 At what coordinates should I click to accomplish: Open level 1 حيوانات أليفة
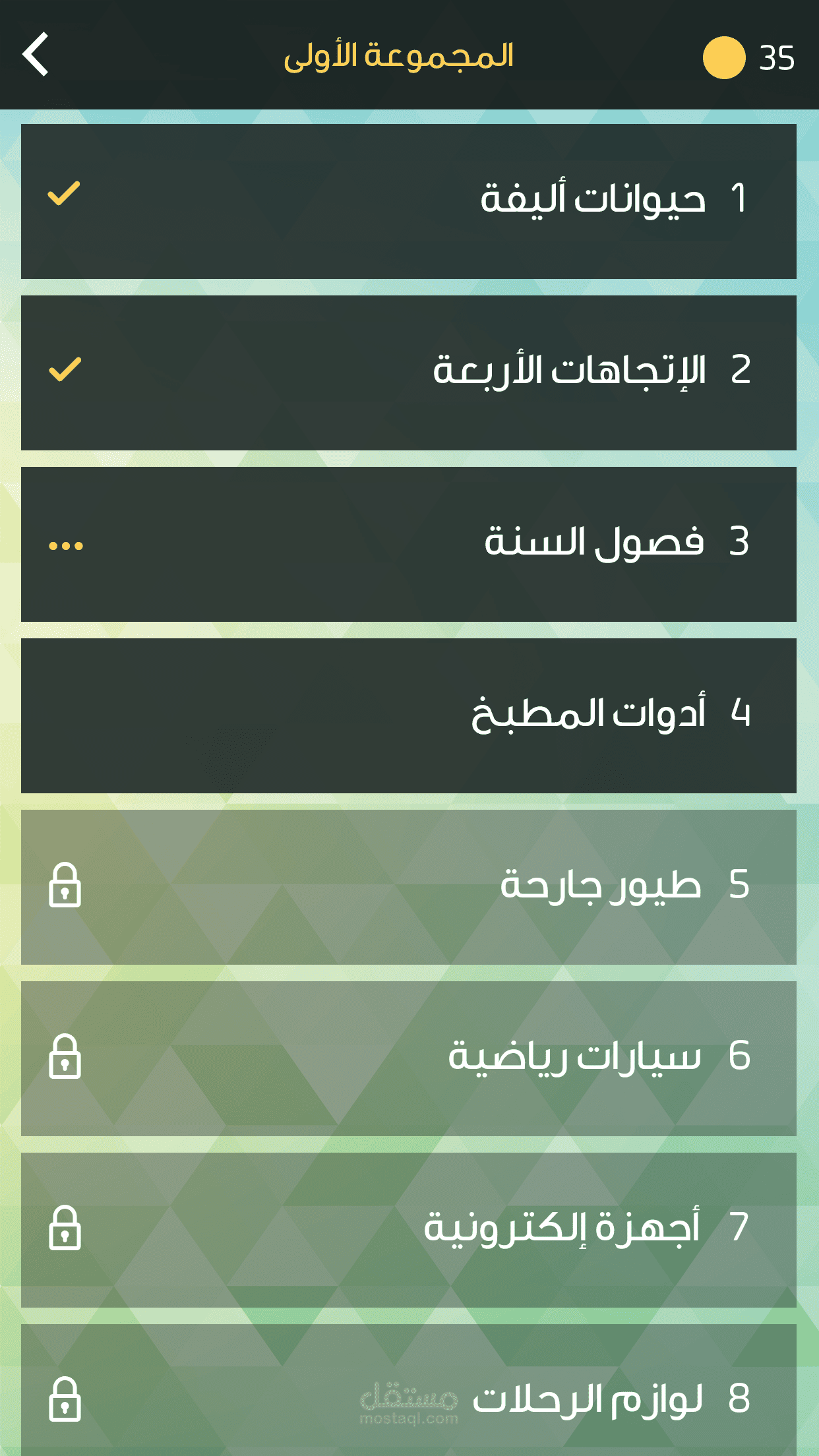point(409,201)
